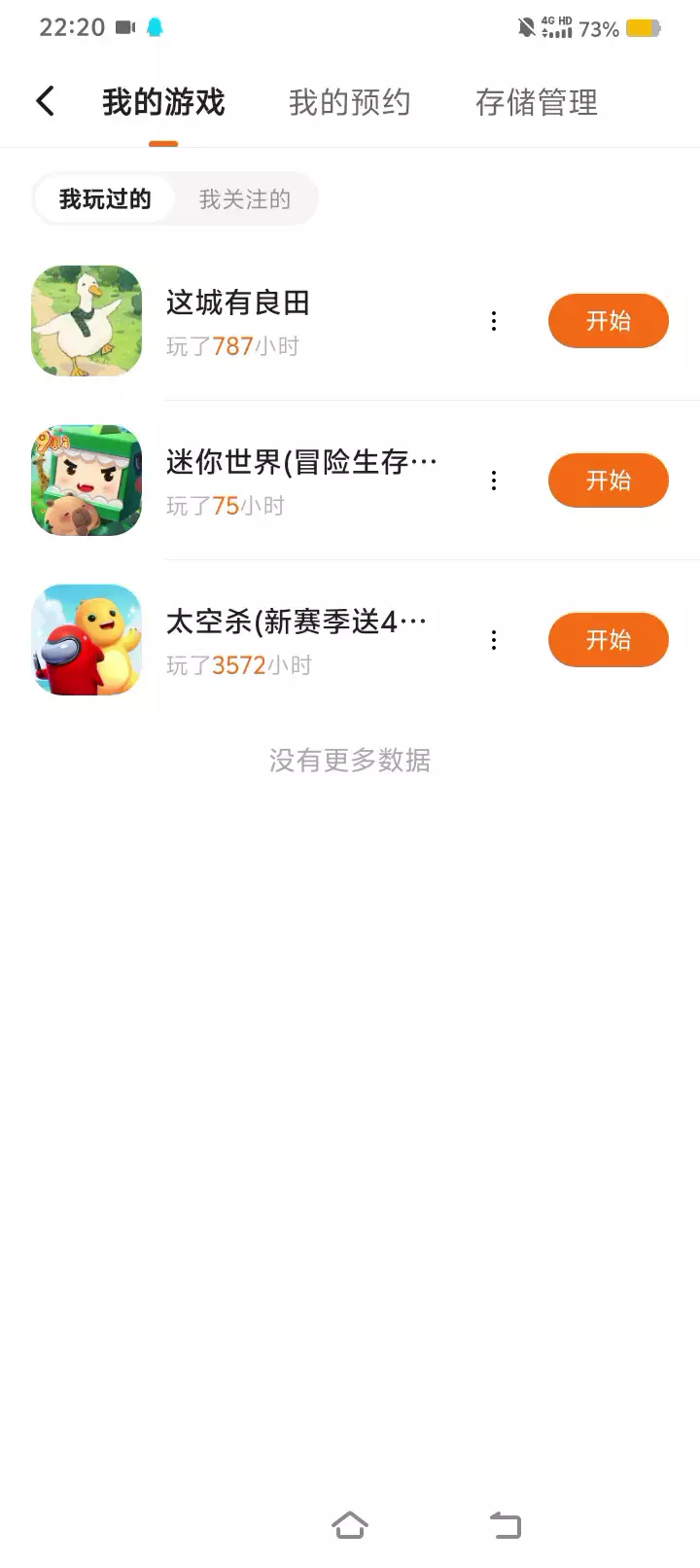
Task: Select the 我的游戏 tab
Action: [x=163, y=102]
